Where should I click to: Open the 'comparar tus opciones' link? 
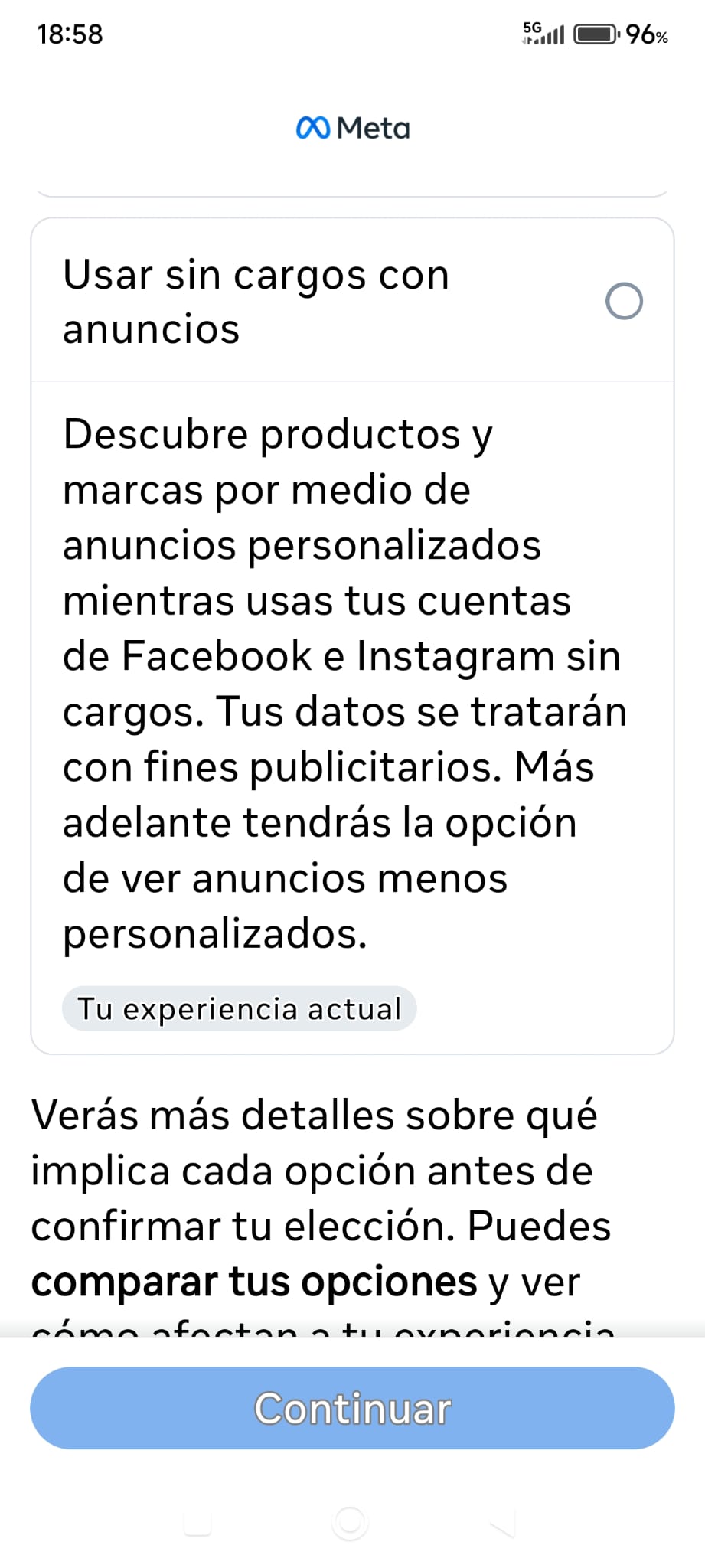click(x=253, y=1282)
